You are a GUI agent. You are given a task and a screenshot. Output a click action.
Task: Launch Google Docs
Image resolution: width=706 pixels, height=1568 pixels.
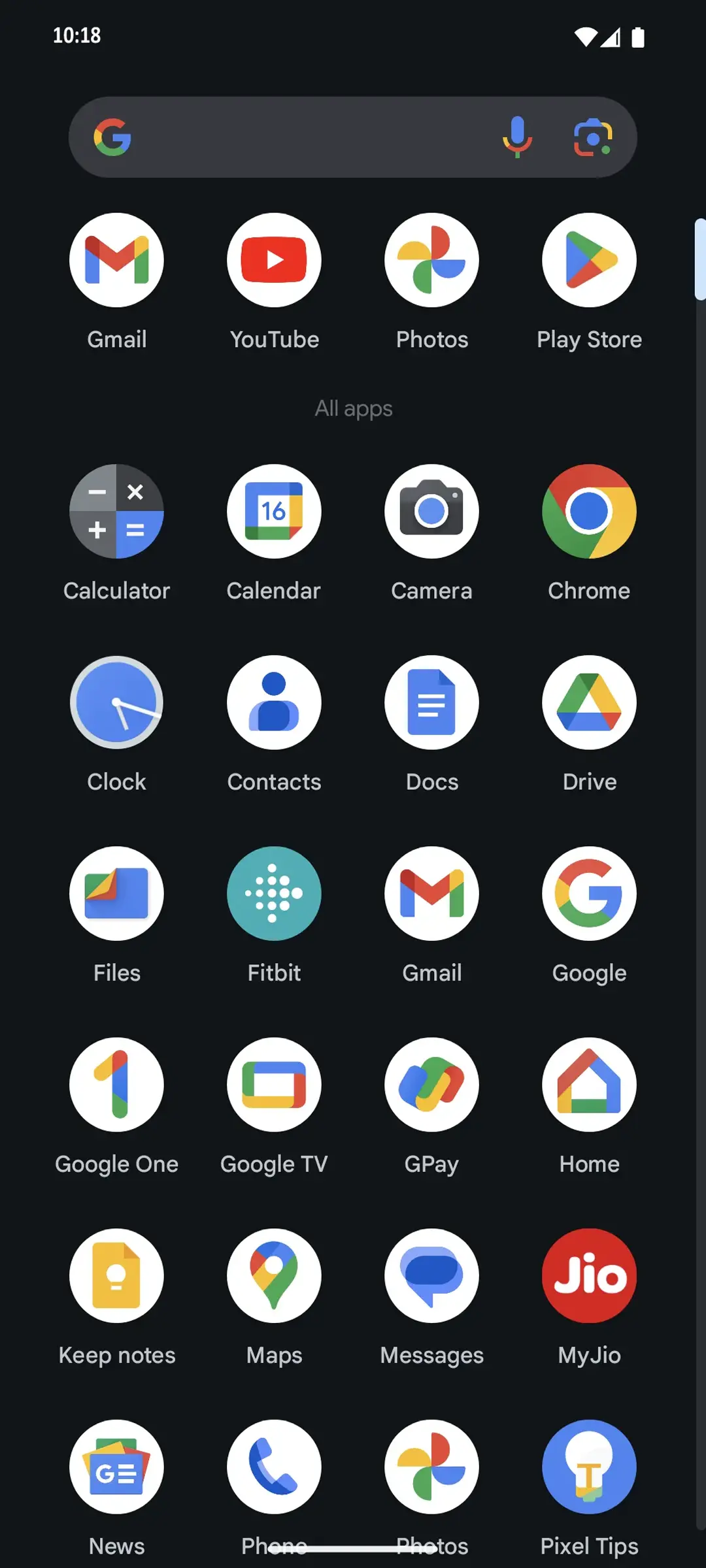pos(431,702)
